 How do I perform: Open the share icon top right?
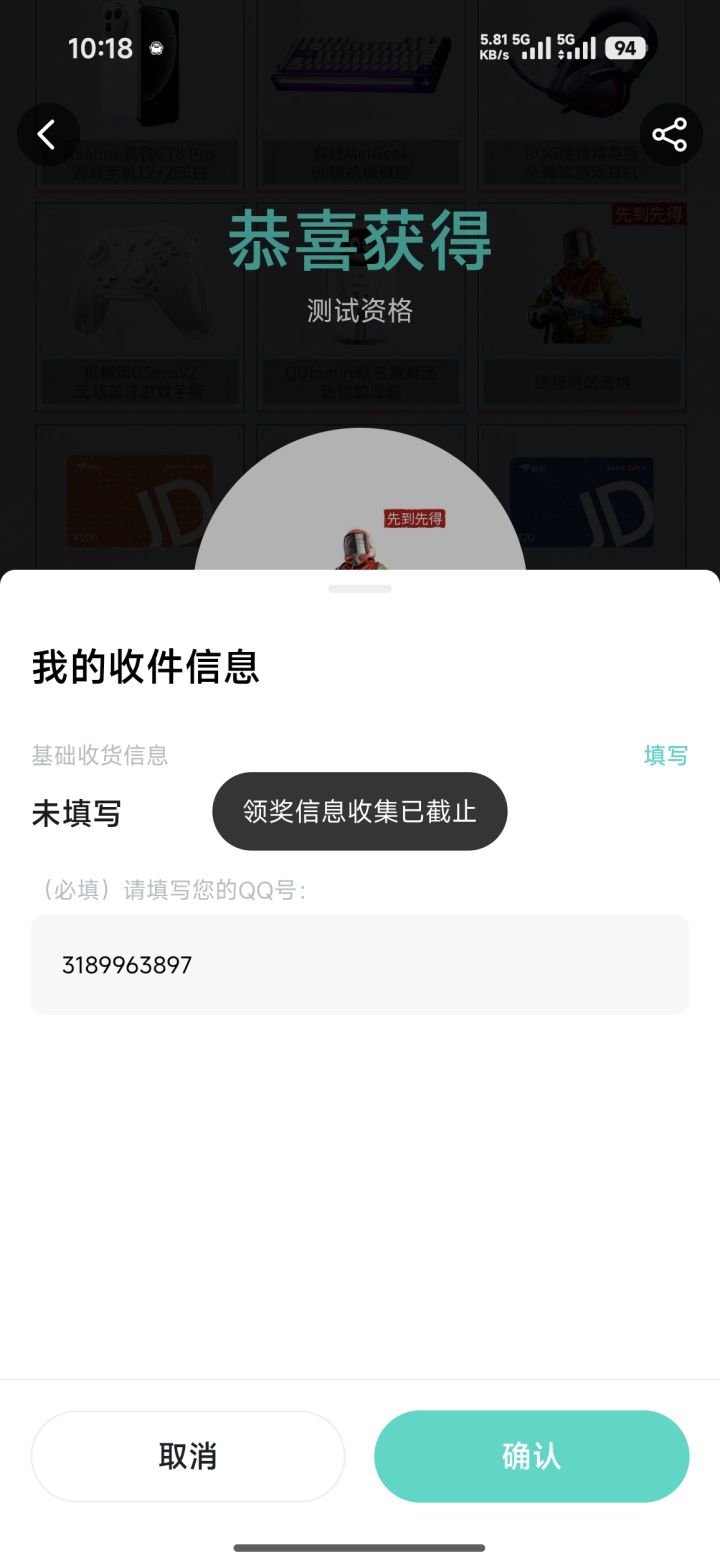pos(671,134)
